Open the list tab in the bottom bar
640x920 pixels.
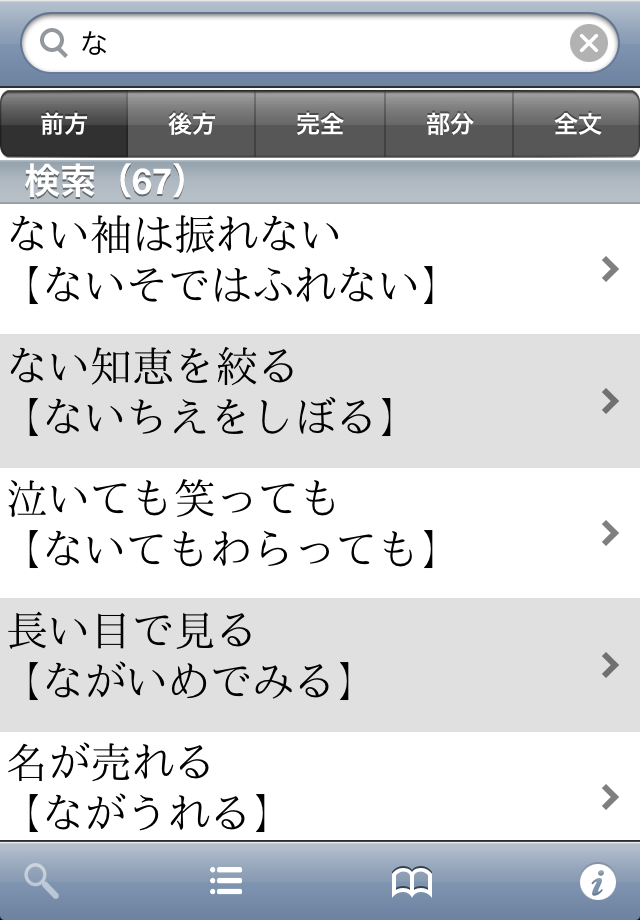(226, 881)
